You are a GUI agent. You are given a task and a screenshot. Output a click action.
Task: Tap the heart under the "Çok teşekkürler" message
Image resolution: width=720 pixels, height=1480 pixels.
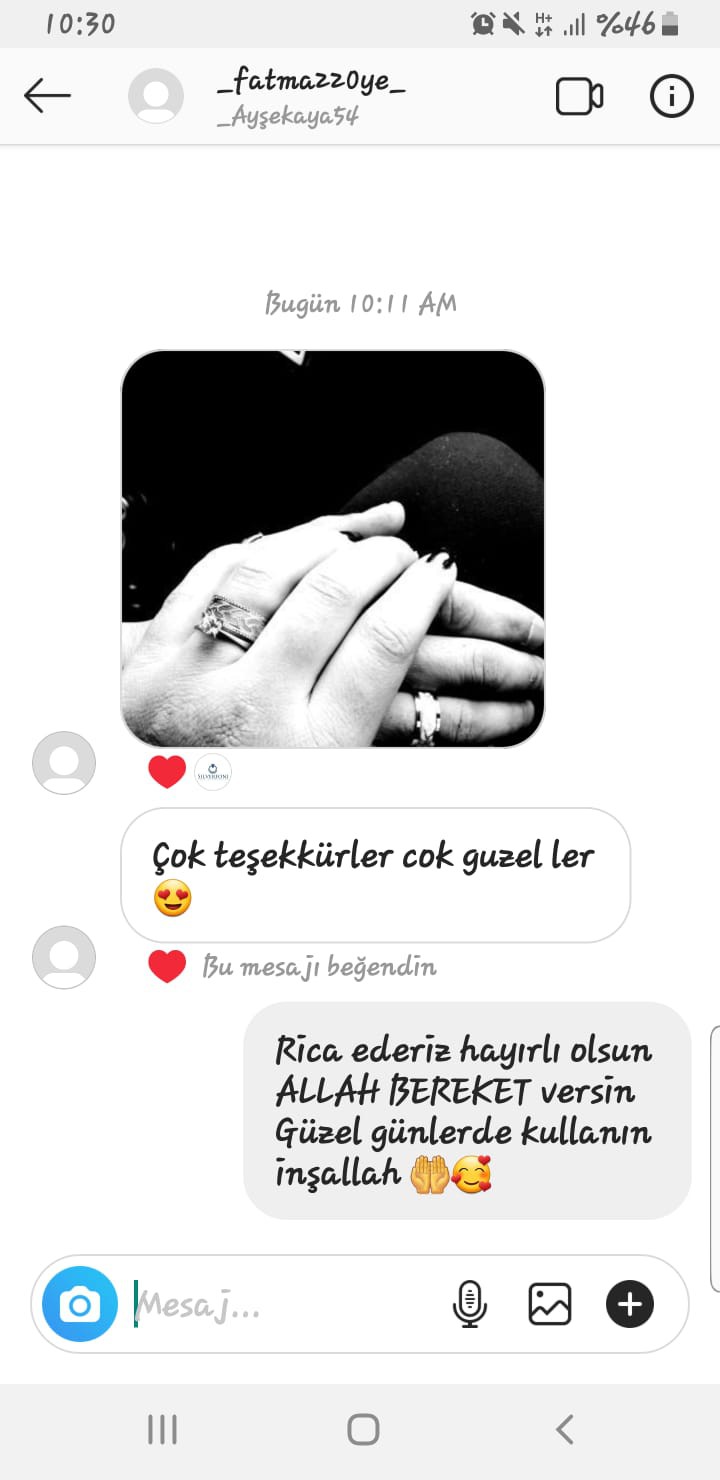click(167, 966)
